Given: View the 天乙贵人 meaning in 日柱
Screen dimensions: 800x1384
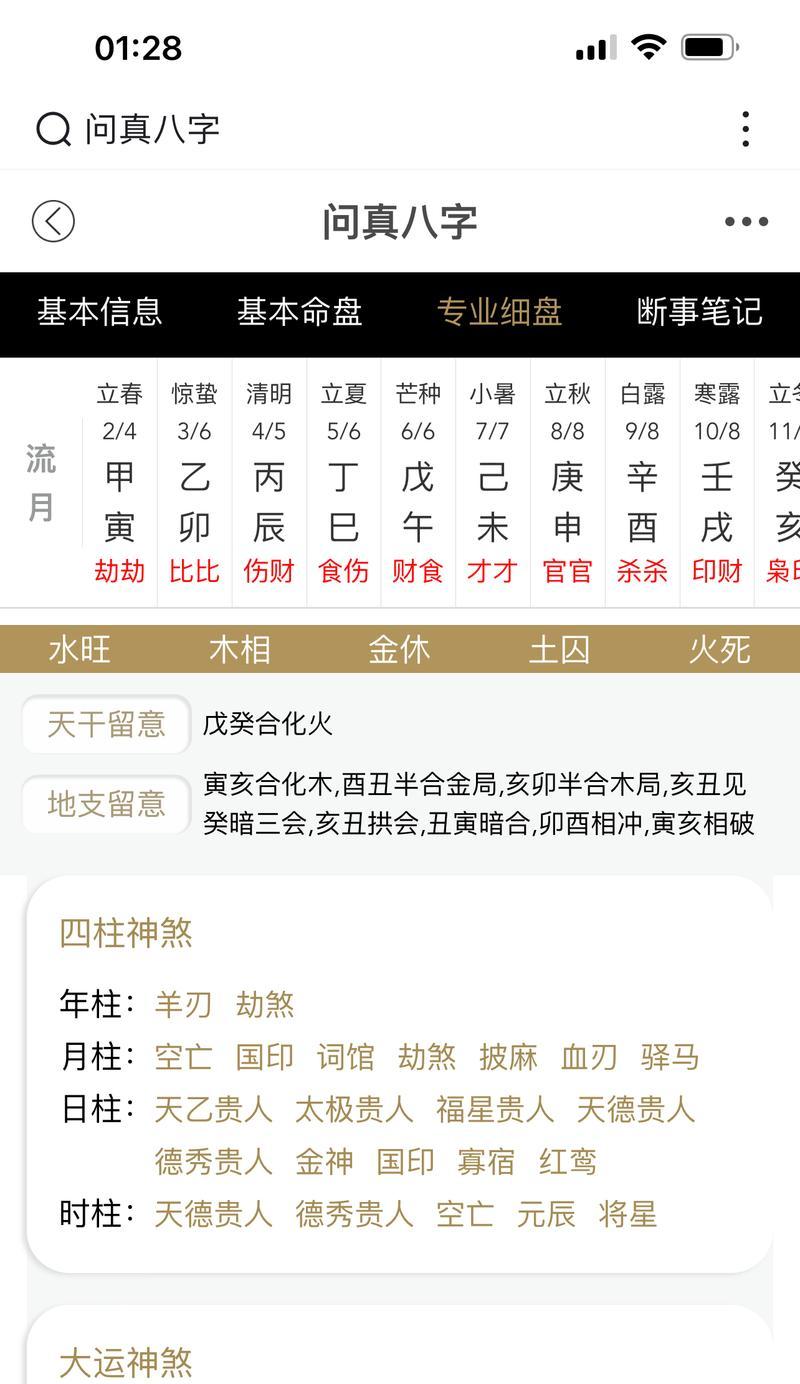Looking at the screenshot, I should pos(213,1109).
